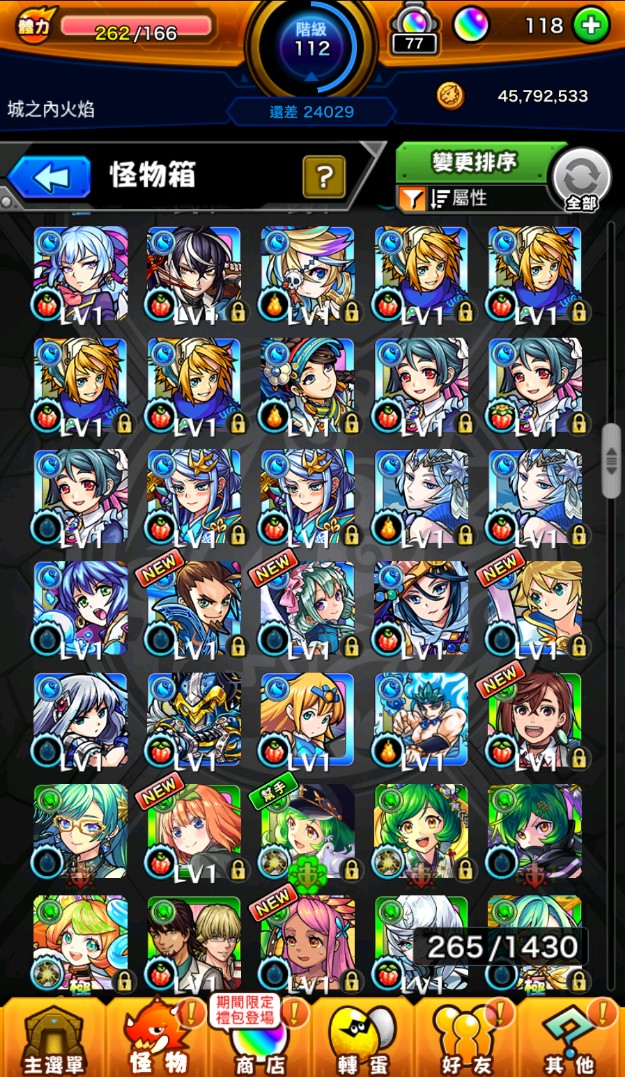Image resolution: width=625 pixels, height=1077 pixels.
Task: Select the NEW pink-haired tanned girl monster
Action: tap(308, 943)
